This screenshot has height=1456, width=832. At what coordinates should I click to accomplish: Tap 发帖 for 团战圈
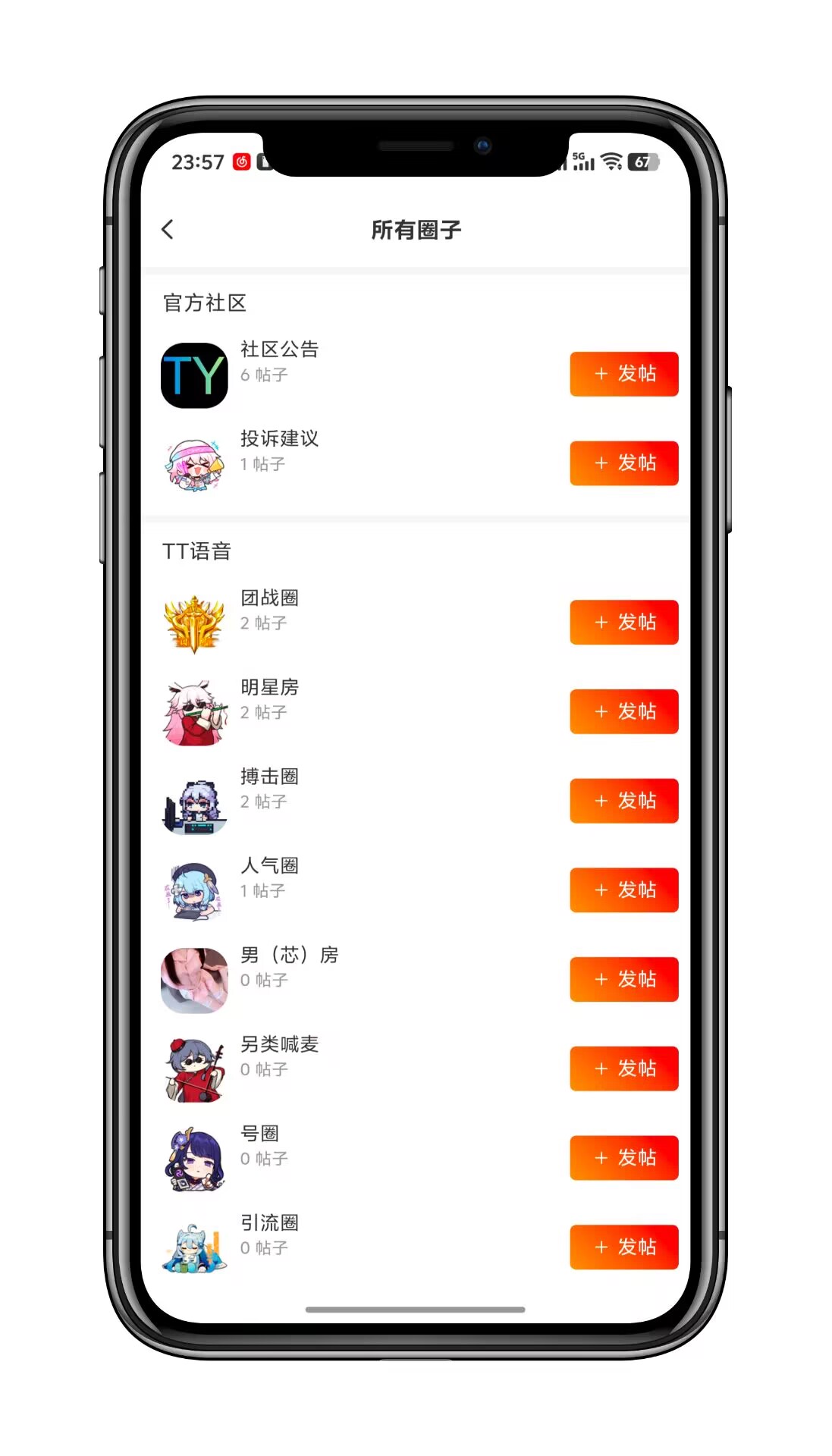tap(623, 623)
